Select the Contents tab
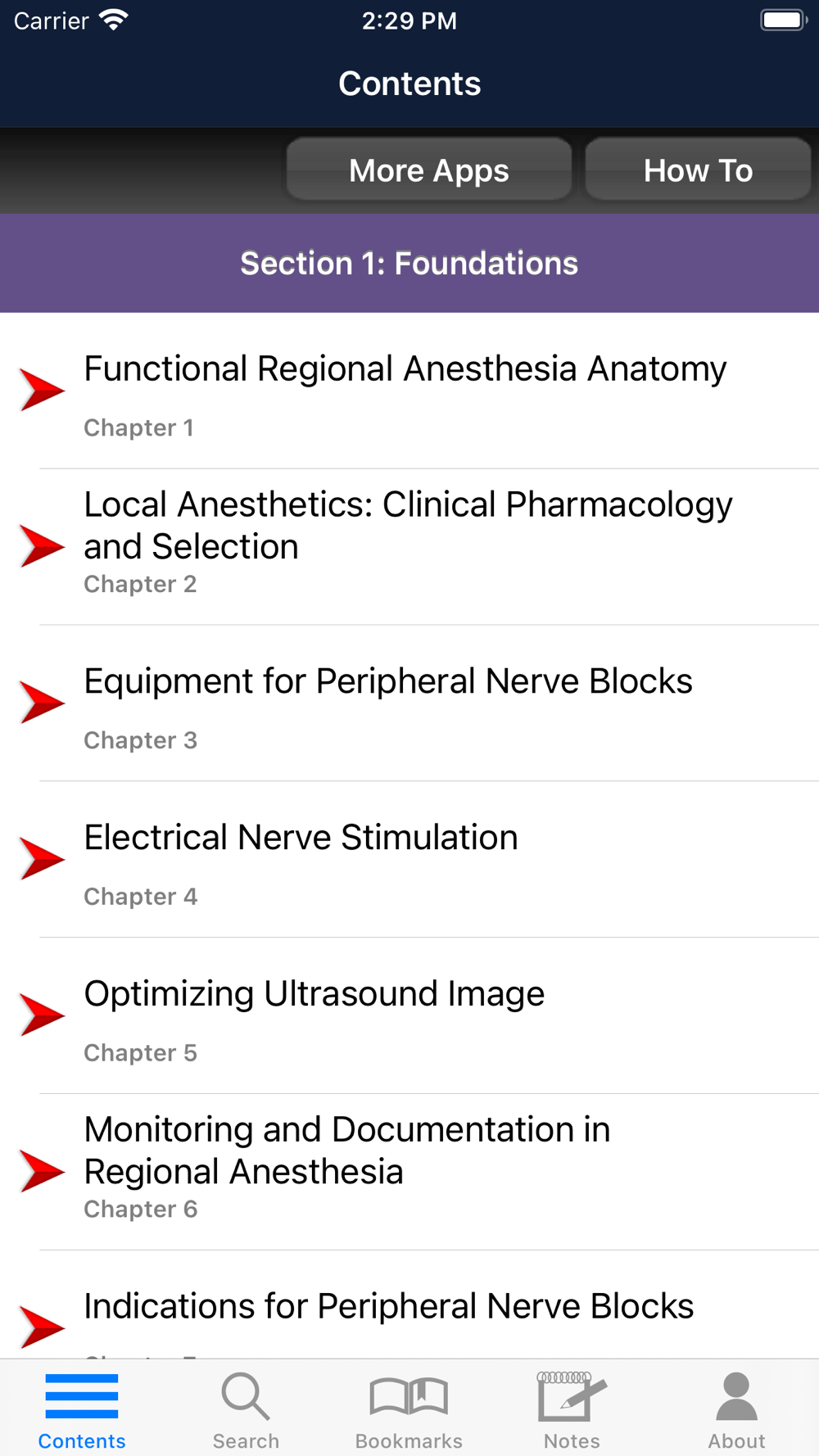819x1456 pixels. point(82,1410)
